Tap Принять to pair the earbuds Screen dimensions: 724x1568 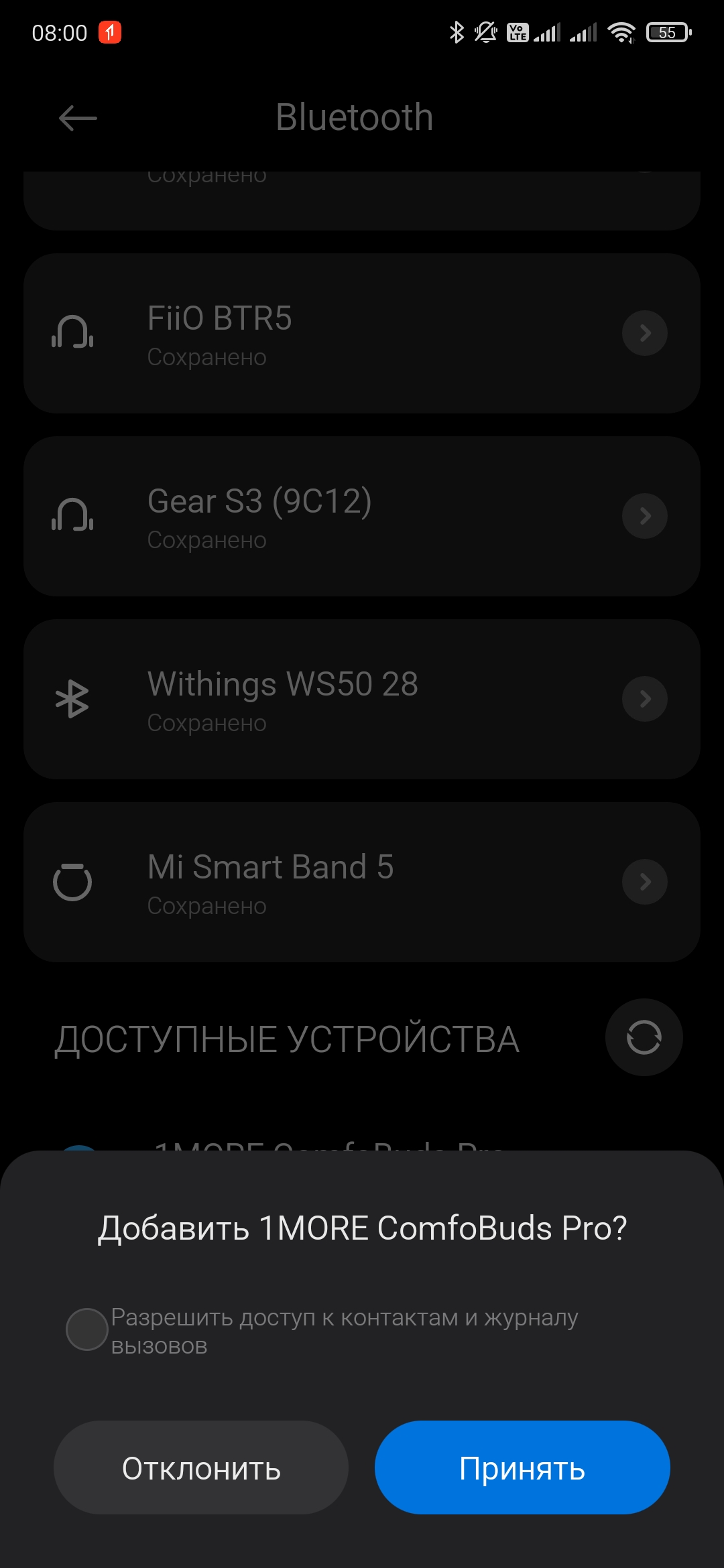[x=522, y=1467]
